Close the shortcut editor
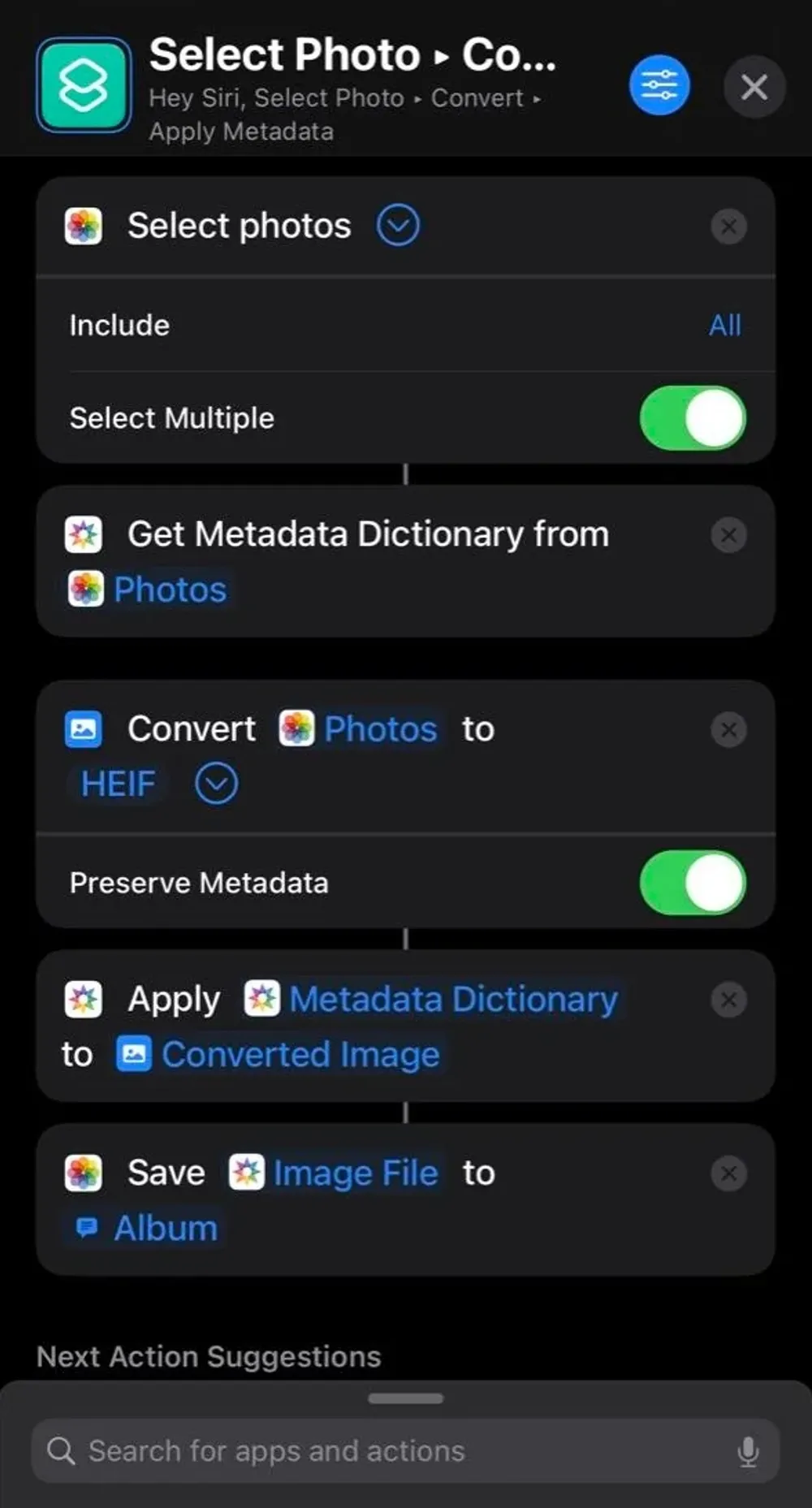 (x=754, y=86)
